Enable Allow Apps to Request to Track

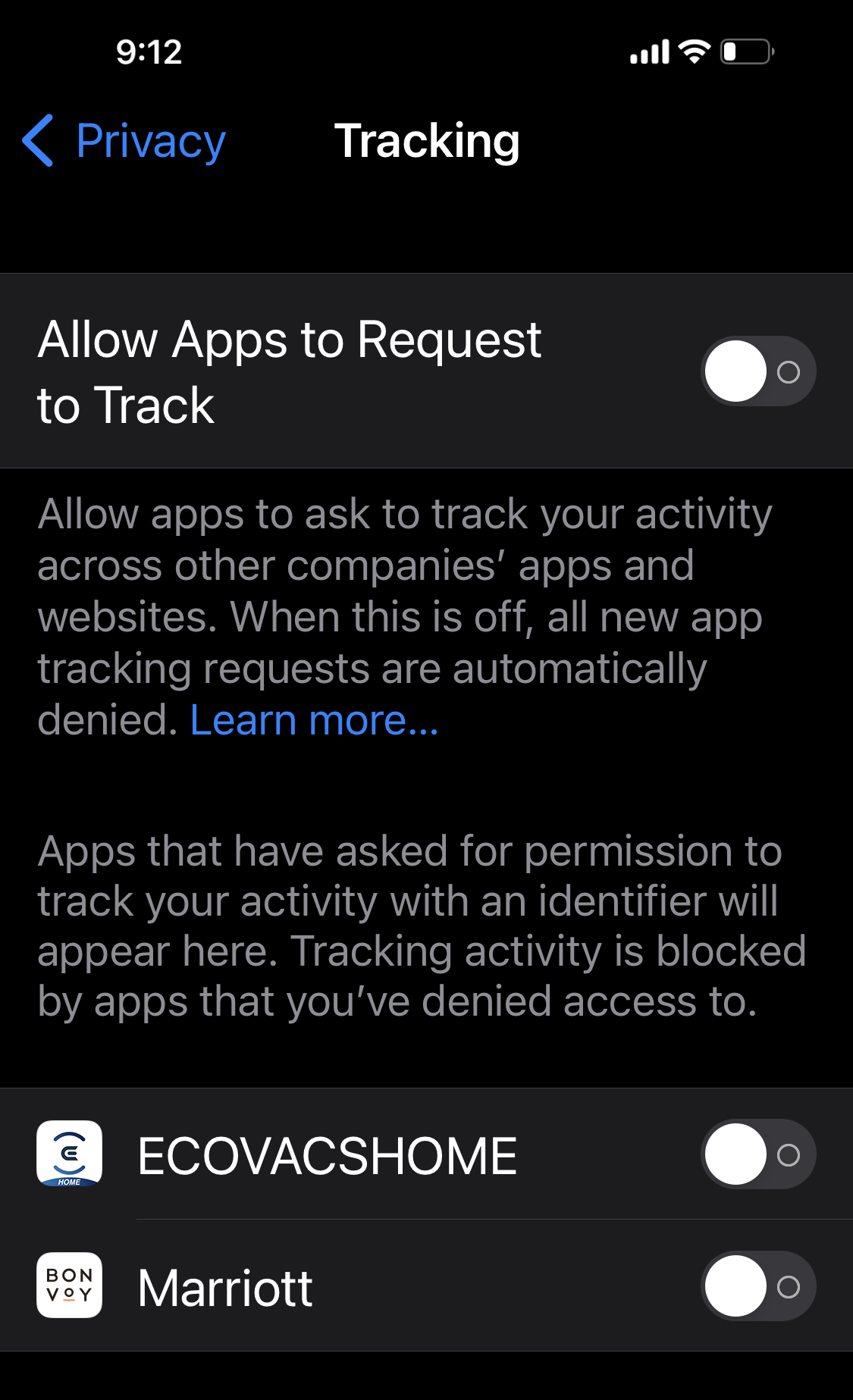758,371
